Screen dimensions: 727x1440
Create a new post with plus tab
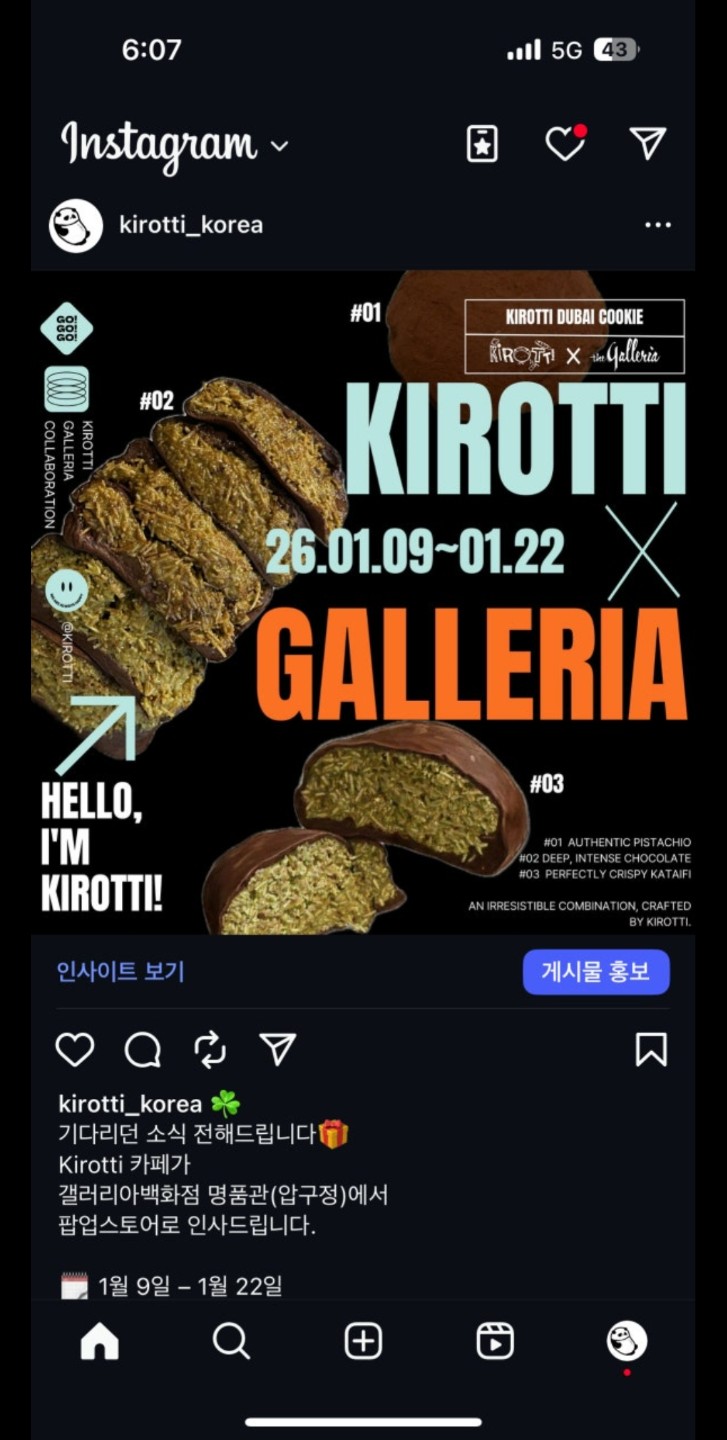[363, 1342]
